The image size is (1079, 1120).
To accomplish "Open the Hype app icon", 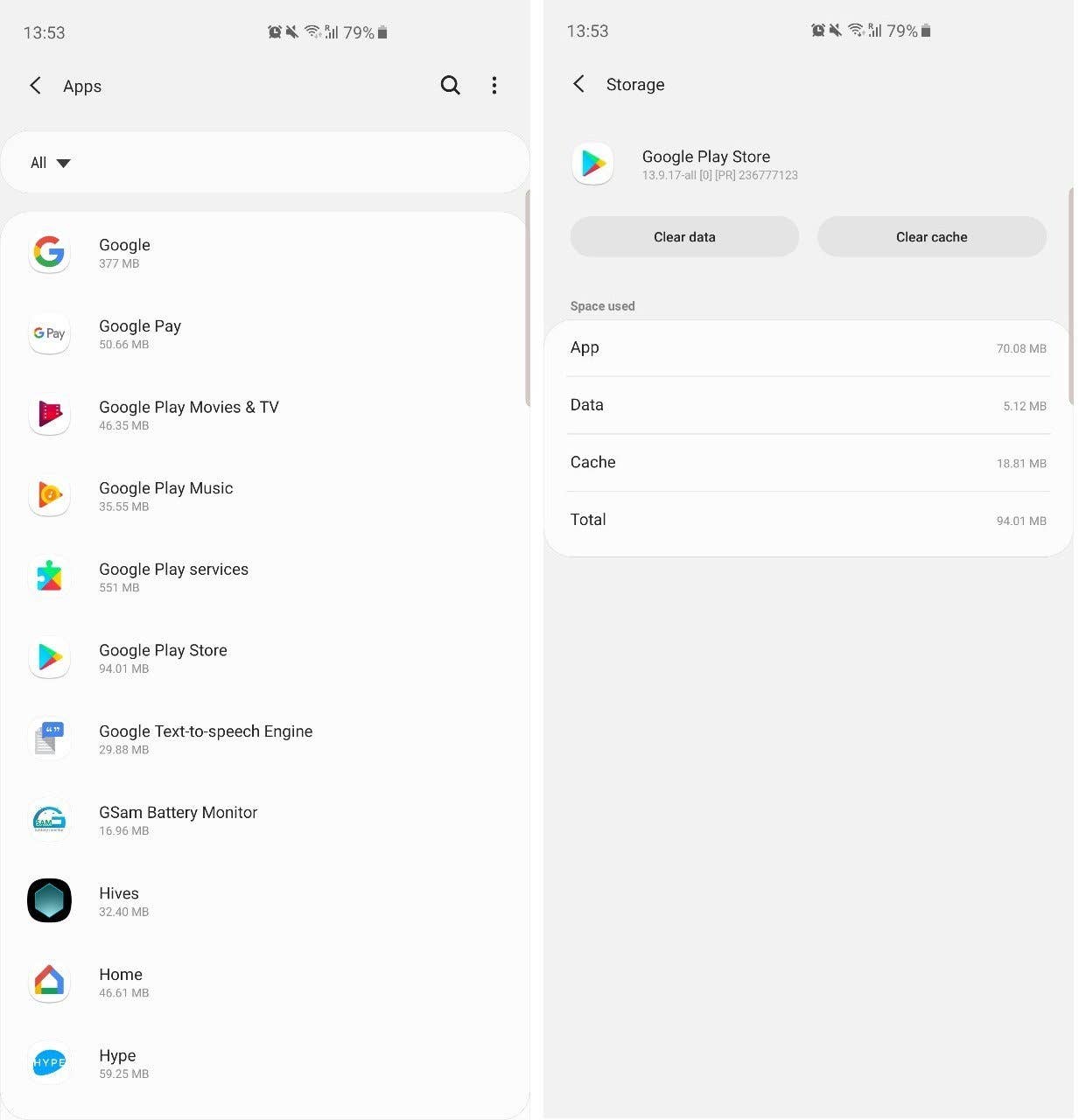I will tap(49, 1062).
